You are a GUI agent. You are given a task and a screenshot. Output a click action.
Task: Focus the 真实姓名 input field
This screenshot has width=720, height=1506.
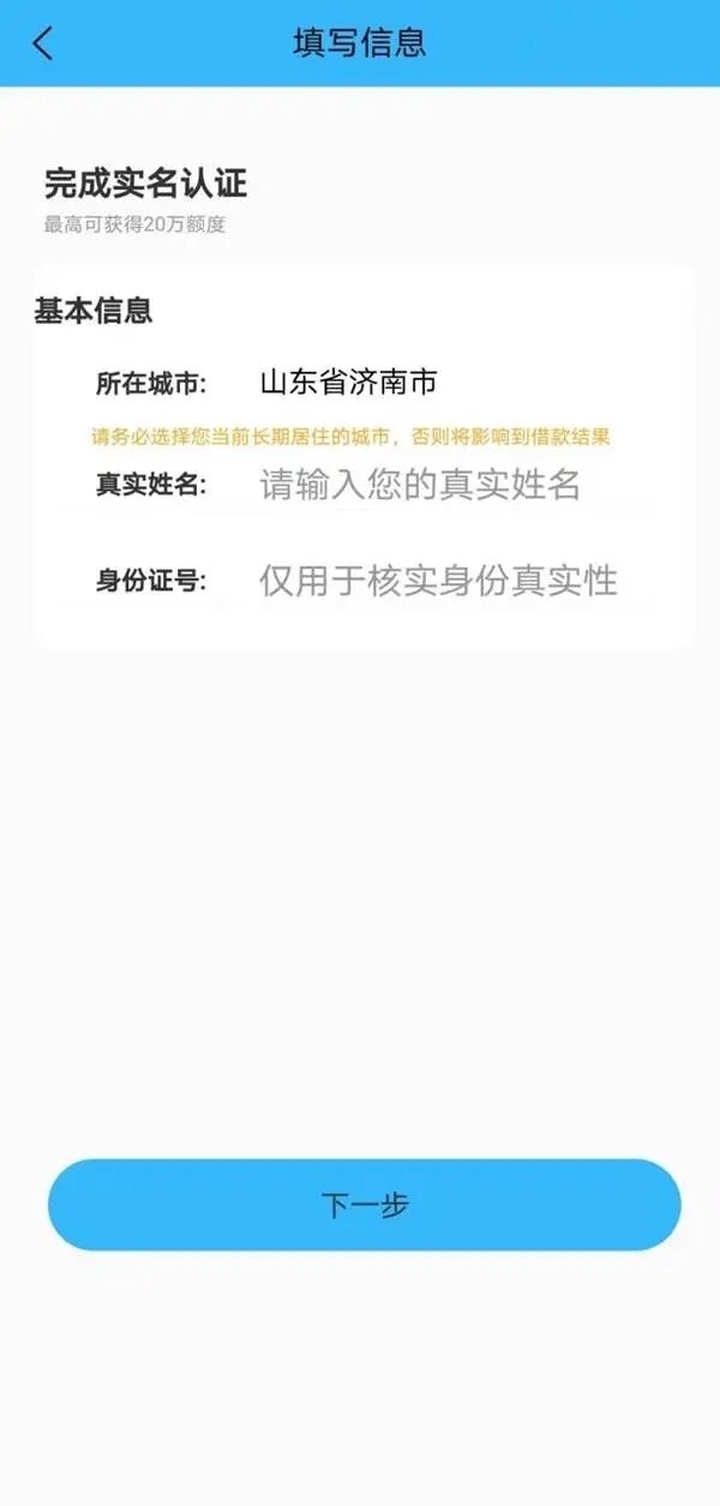(x=420, y=485)
